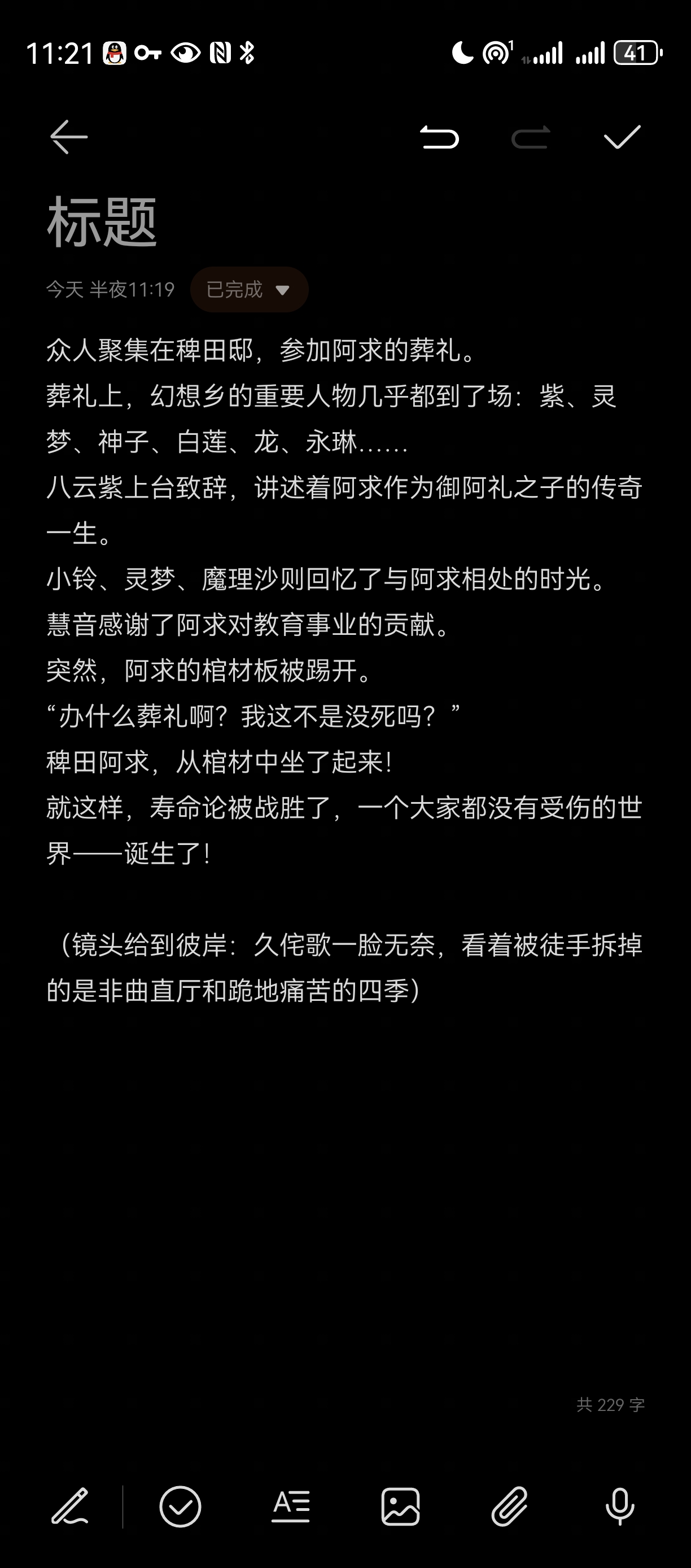The image size is (691, 1568).
Task: Tap the timestamp 今天 半夜11:19
Action: click(110, 290)
